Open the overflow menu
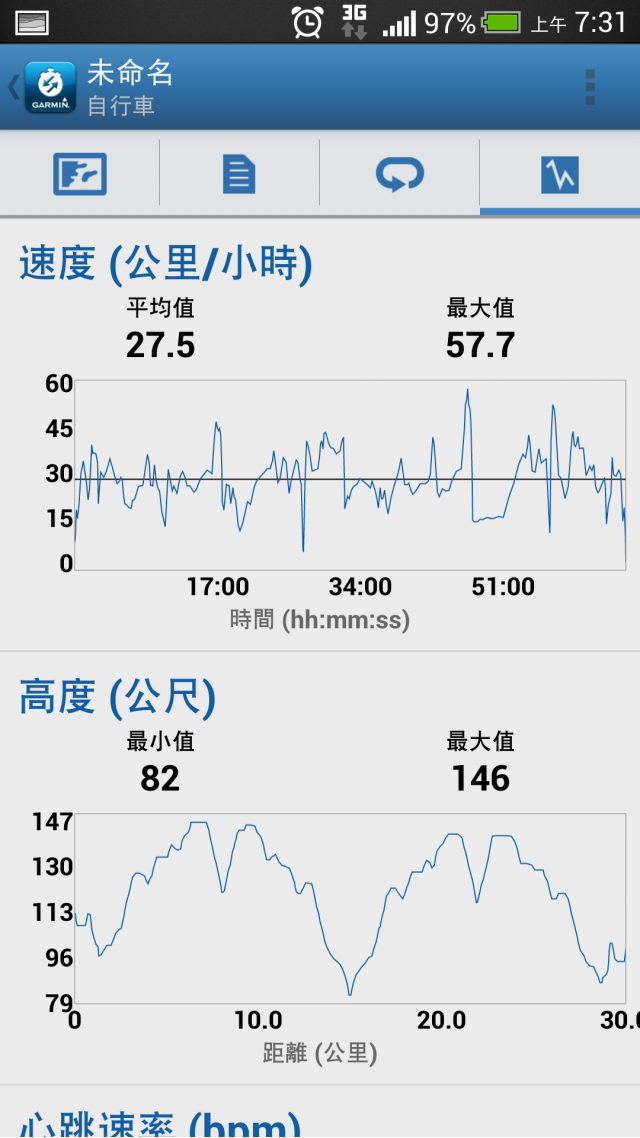The image size is (640, 1138). [x=590, y=88]
